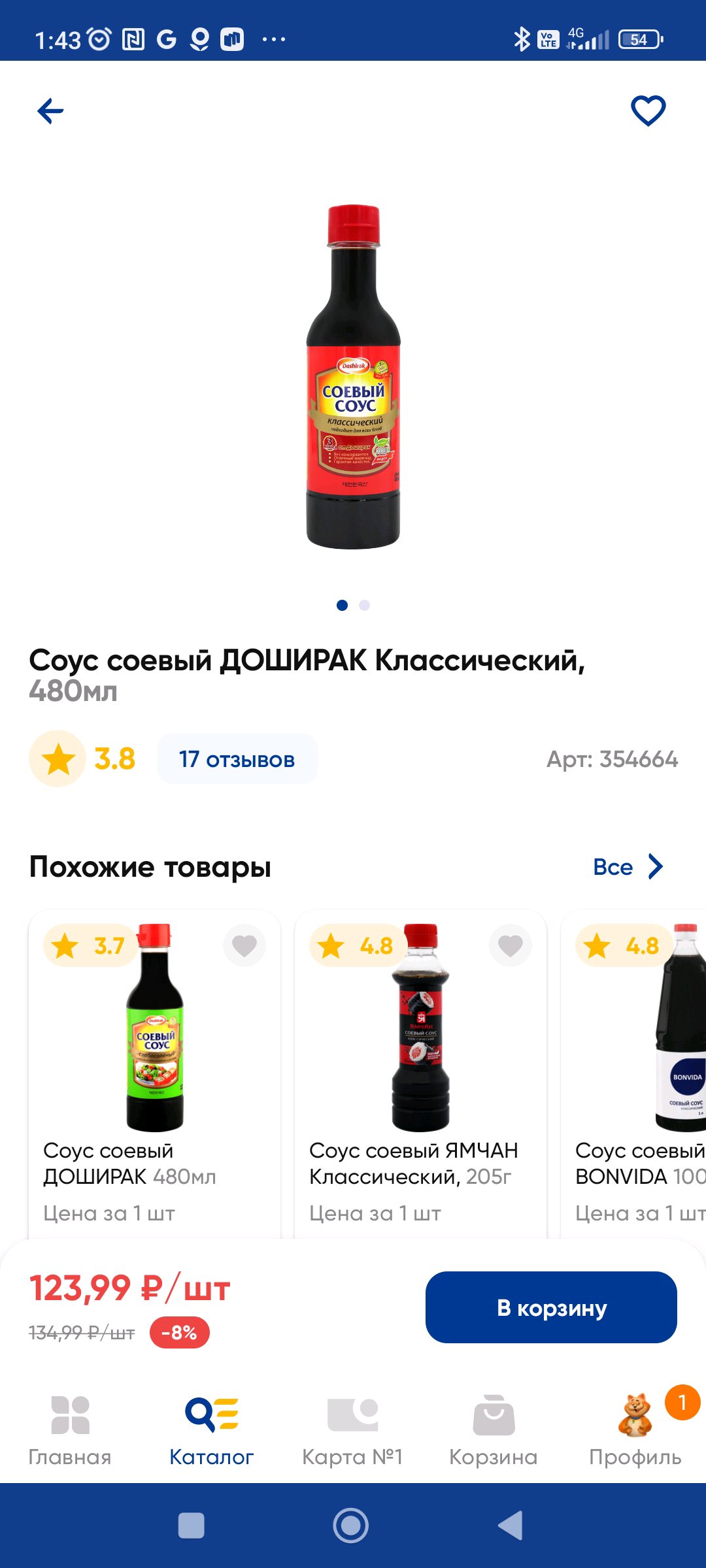Favorite the ДОШИРАК 480мл similar product

[244, 945]
